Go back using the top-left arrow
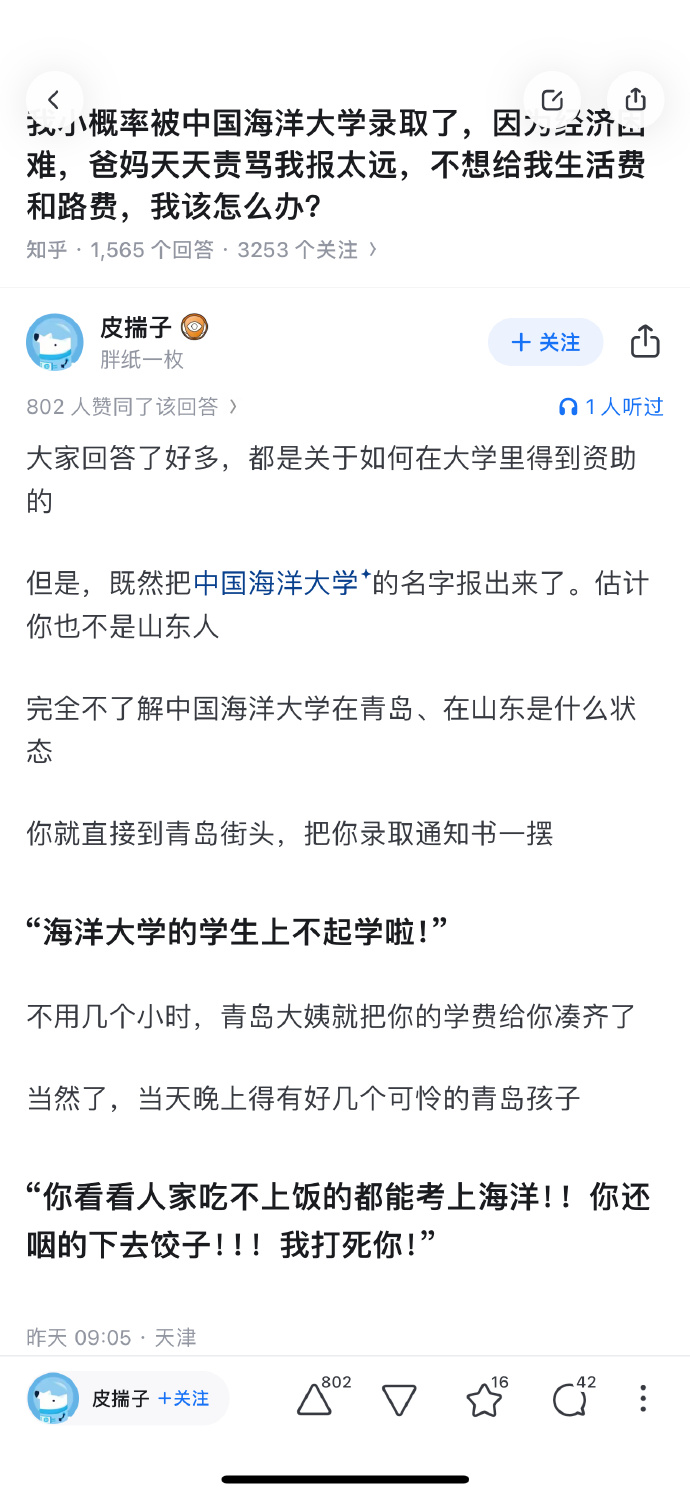 [x=54, y=100]
